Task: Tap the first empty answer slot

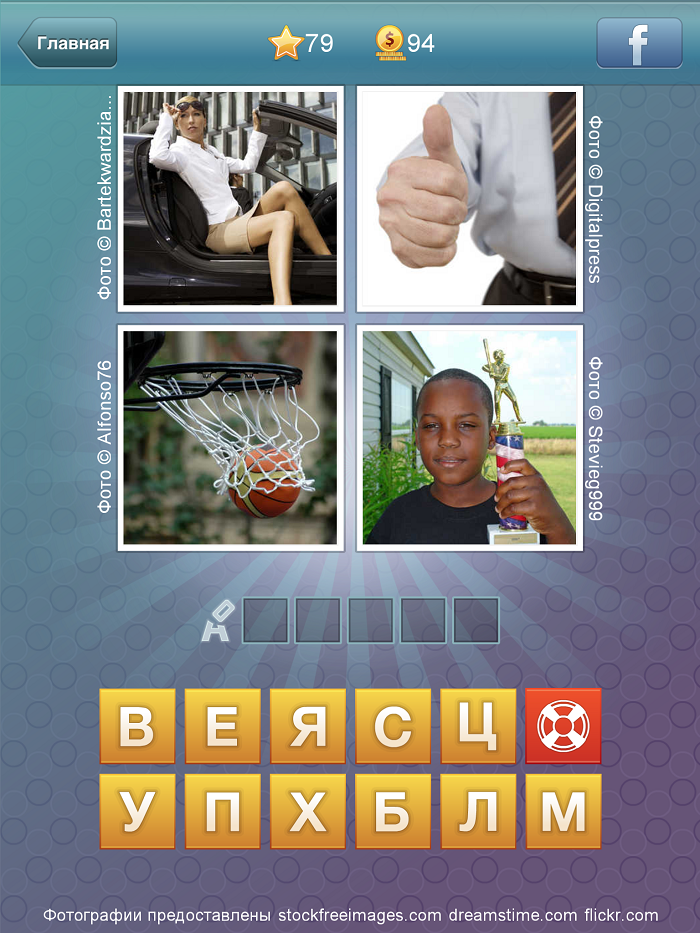Action: (265, 620)
